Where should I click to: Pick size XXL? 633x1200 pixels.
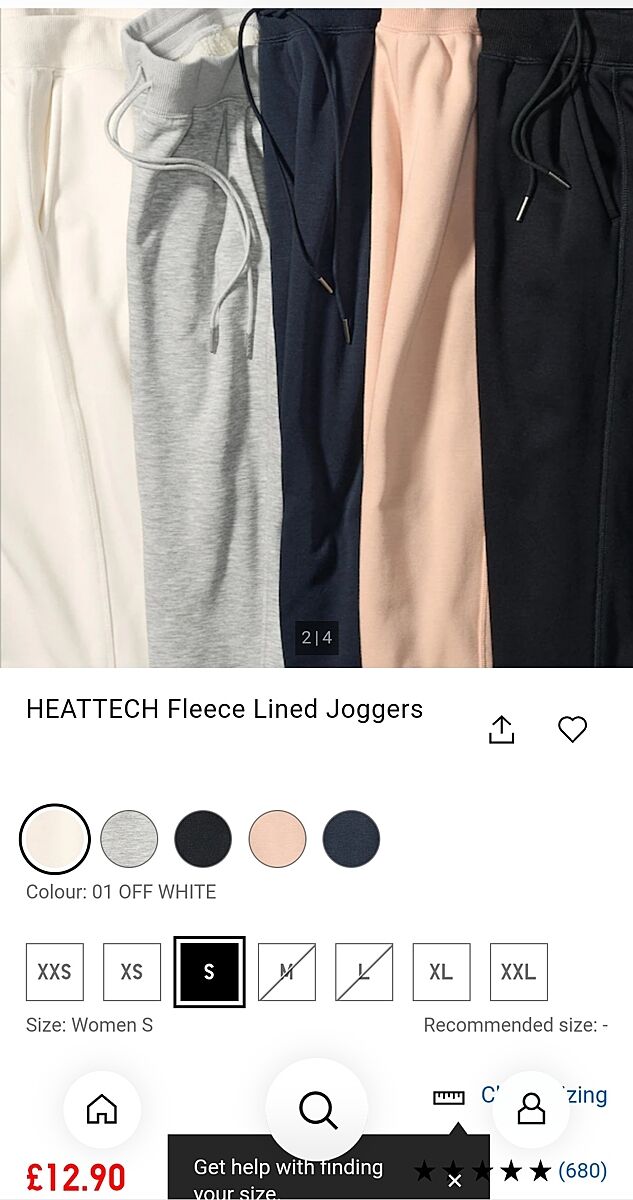pyautogui.click(x=518, y=972)
